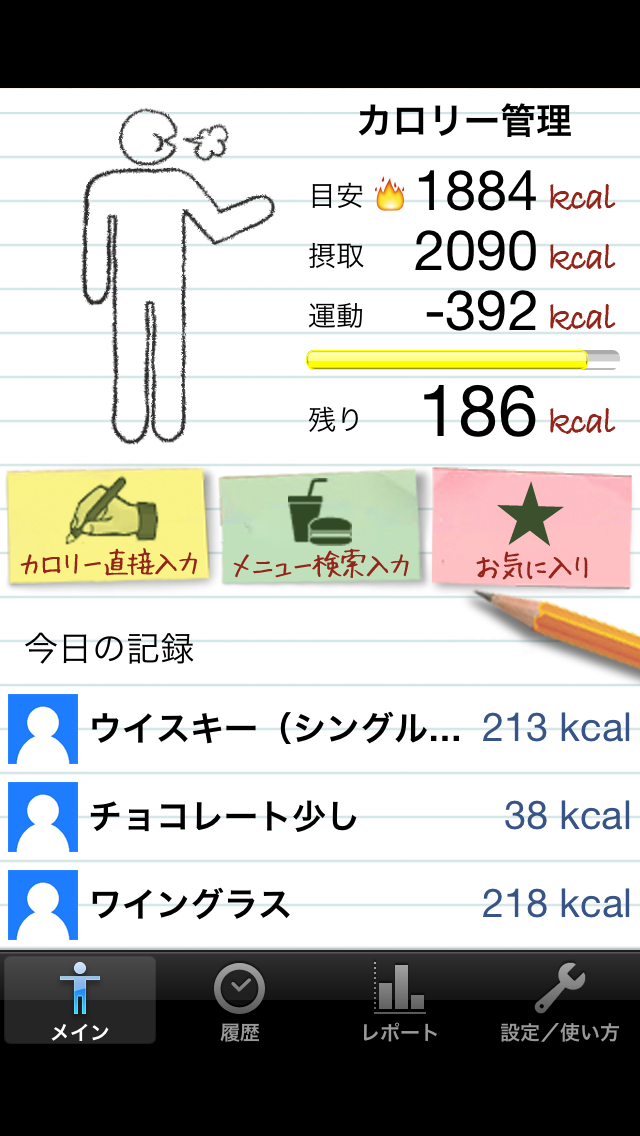640x1136 pixels.
Task: Open メニュー検索入力 to search menus
Action: pyautogui.click(x=321, y=529)
